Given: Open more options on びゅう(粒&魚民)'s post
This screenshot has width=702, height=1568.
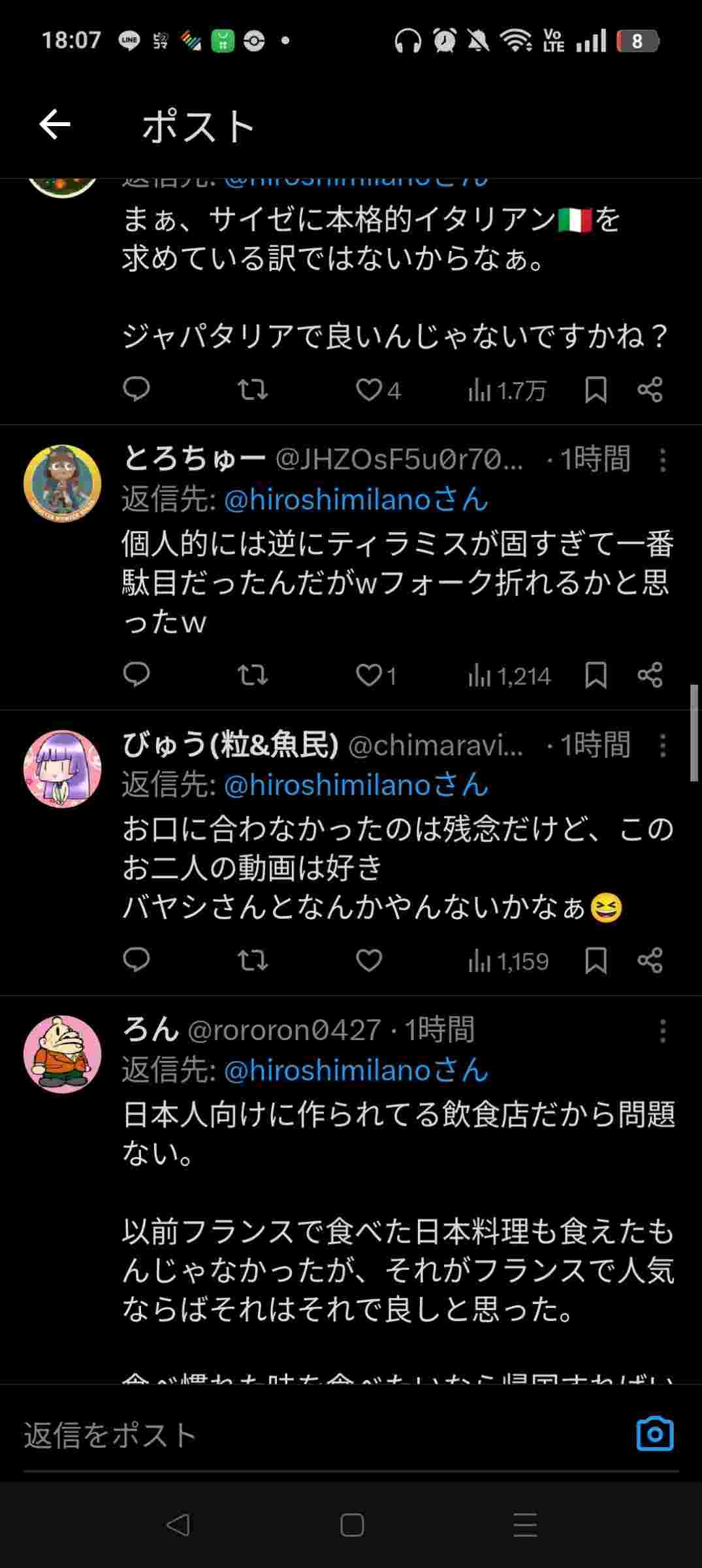Looking at the screenshot, I should point(663,745).
